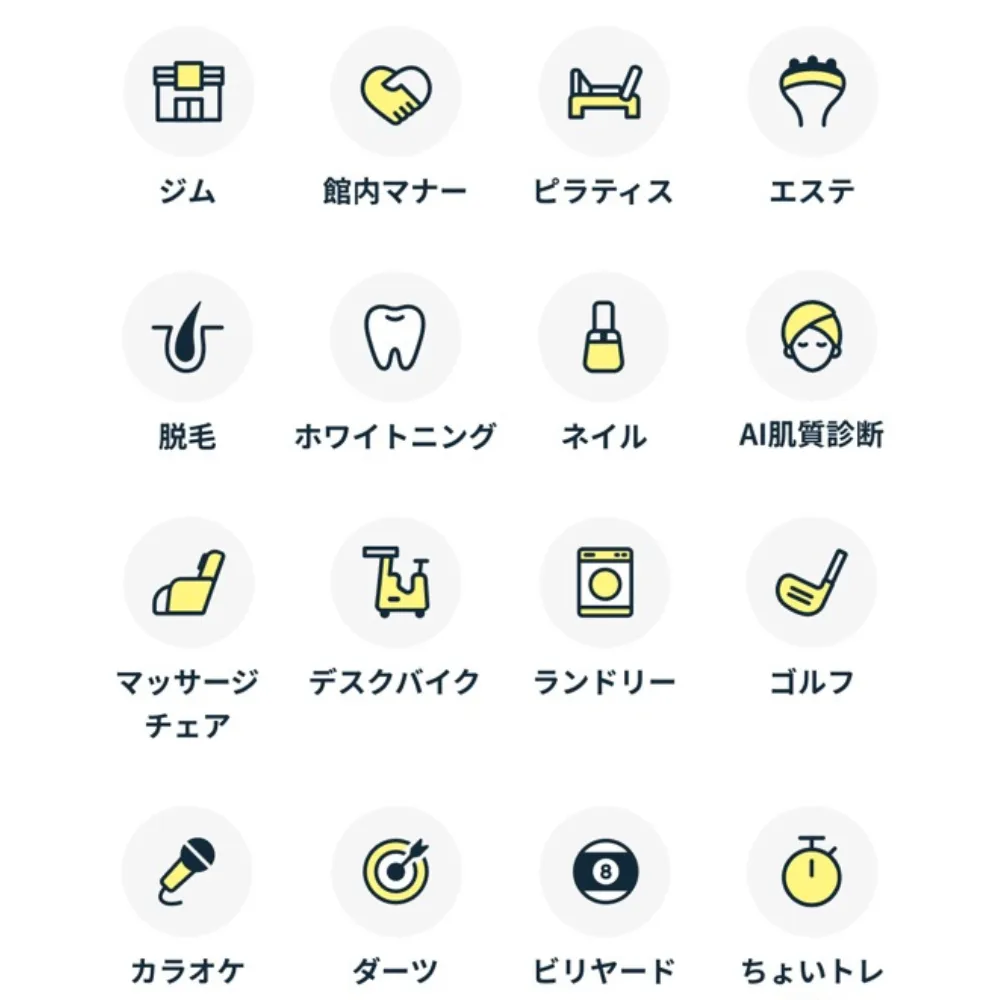This screenshot has width=1000, height=1000.
Task: View ちょいトレ stopwatch item
Action: [x=811, y=870]
